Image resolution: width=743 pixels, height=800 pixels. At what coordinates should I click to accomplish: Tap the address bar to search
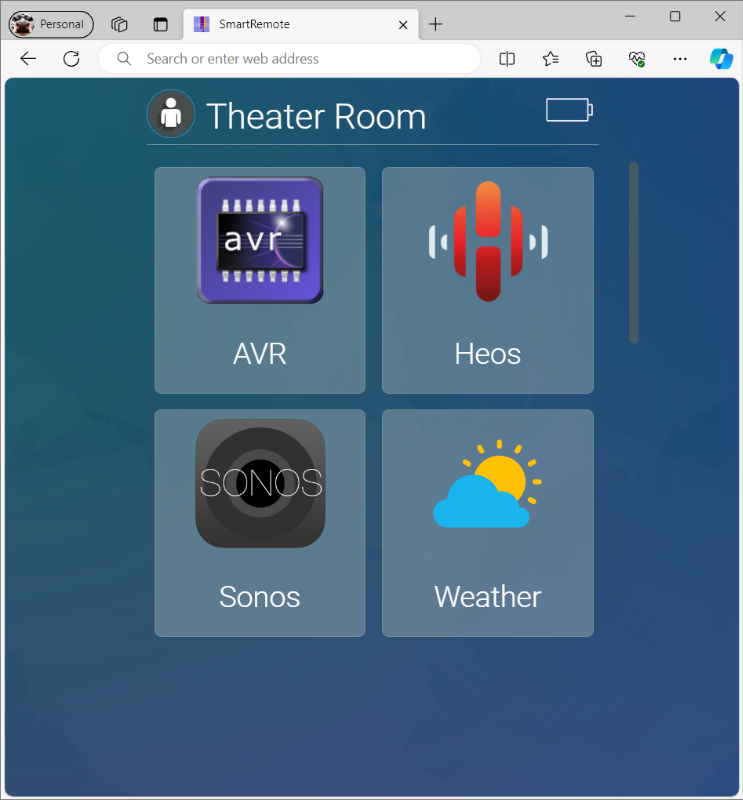tap(289, 59)
